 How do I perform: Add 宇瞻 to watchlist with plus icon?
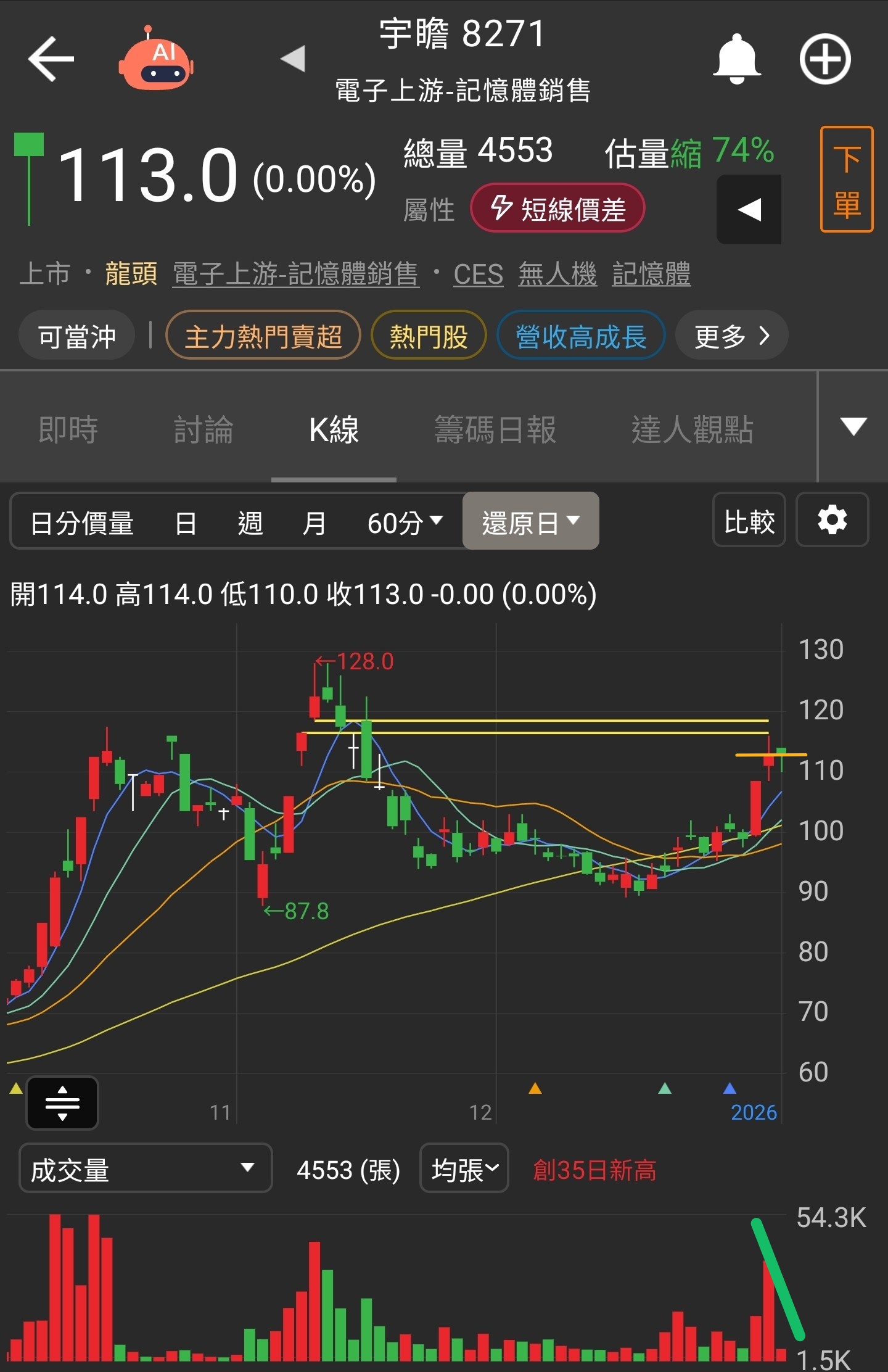(825, 59)
